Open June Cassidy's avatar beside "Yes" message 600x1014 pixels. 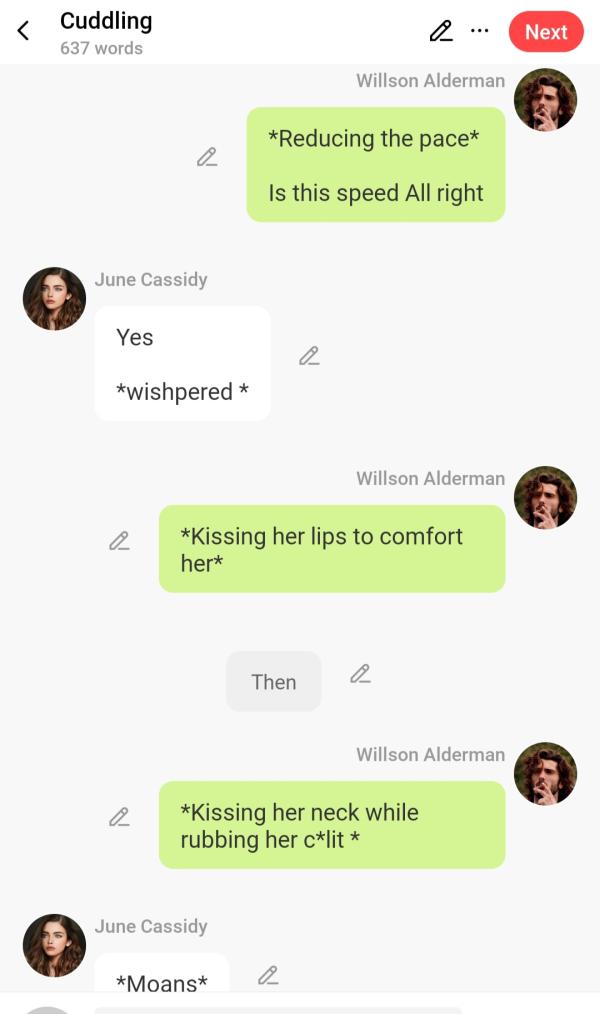(x=54, y=298)
